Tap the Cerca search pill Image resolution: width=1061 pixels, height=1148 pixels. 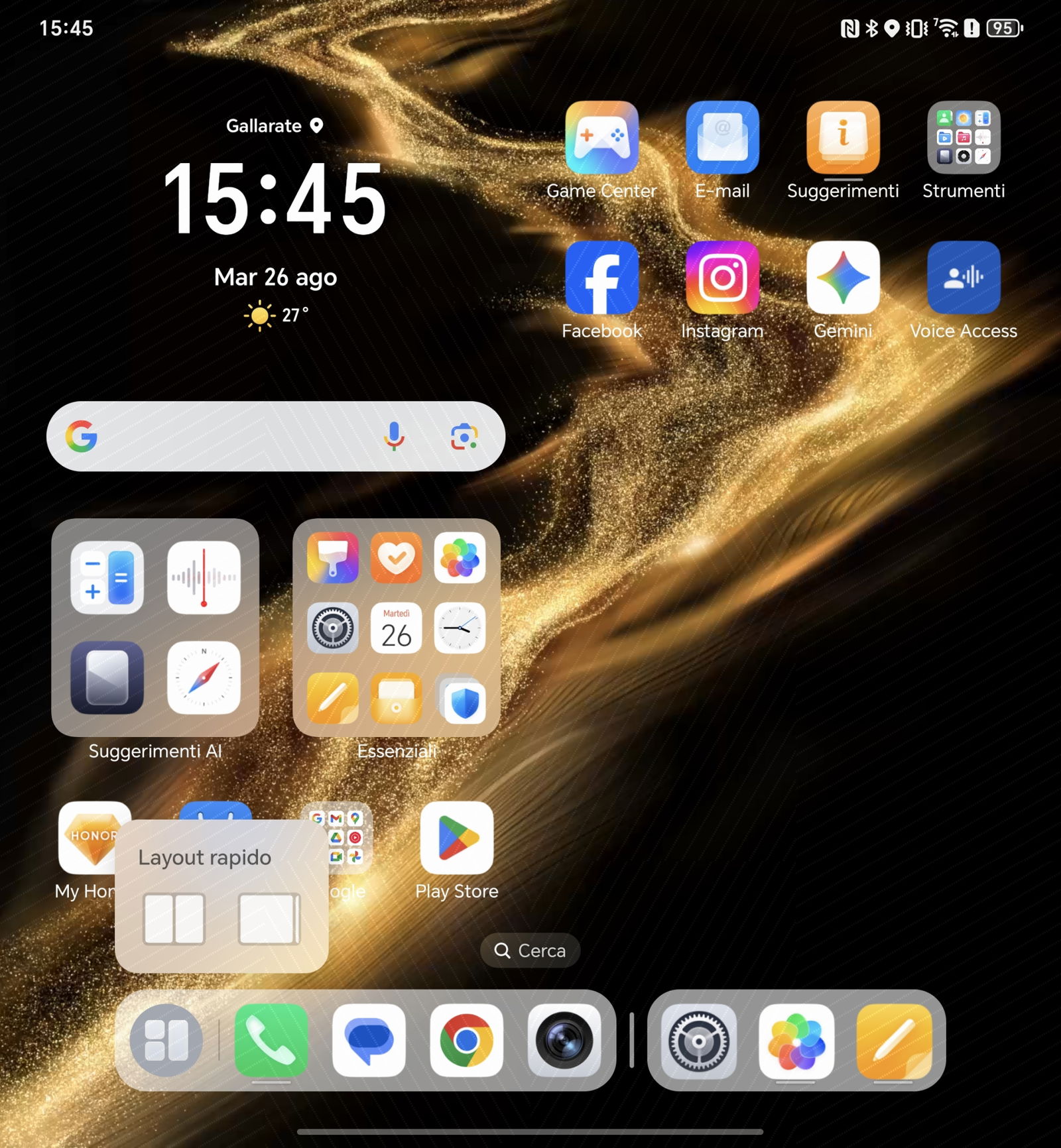point(530,950)
